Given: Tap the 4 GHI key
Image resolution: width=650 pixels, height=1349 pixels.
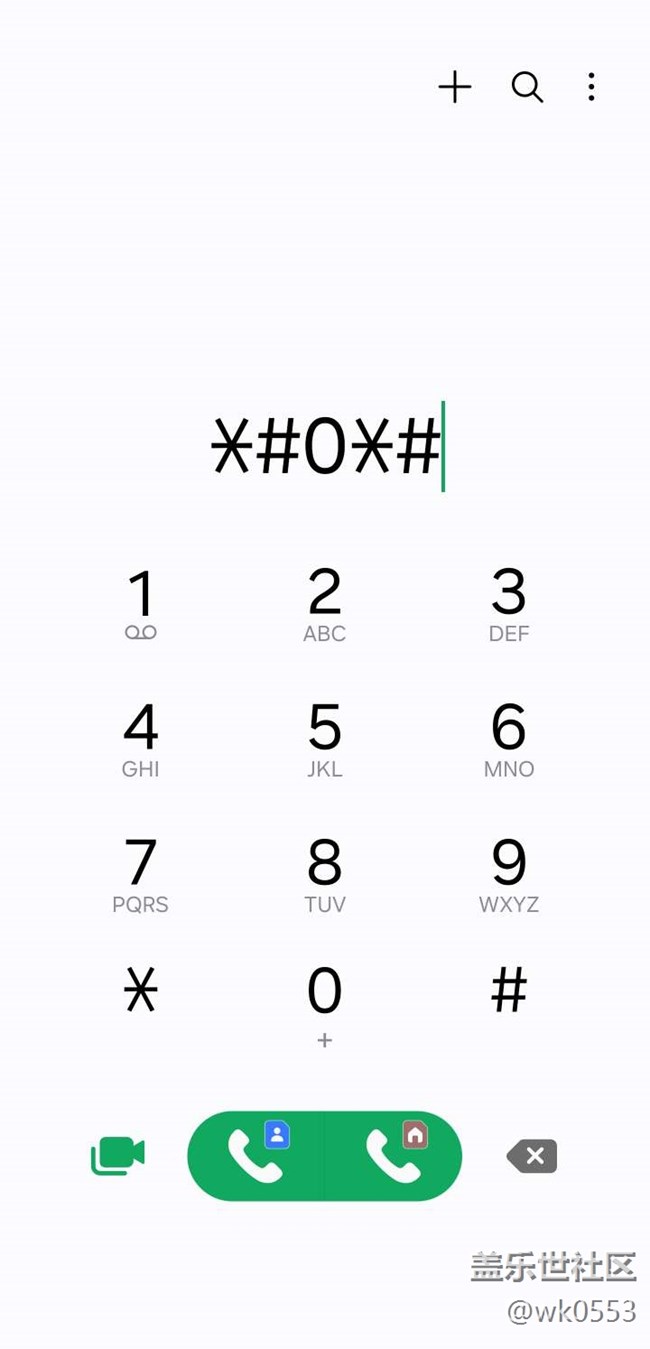Looking at the screenshot, I should (141, 739).
